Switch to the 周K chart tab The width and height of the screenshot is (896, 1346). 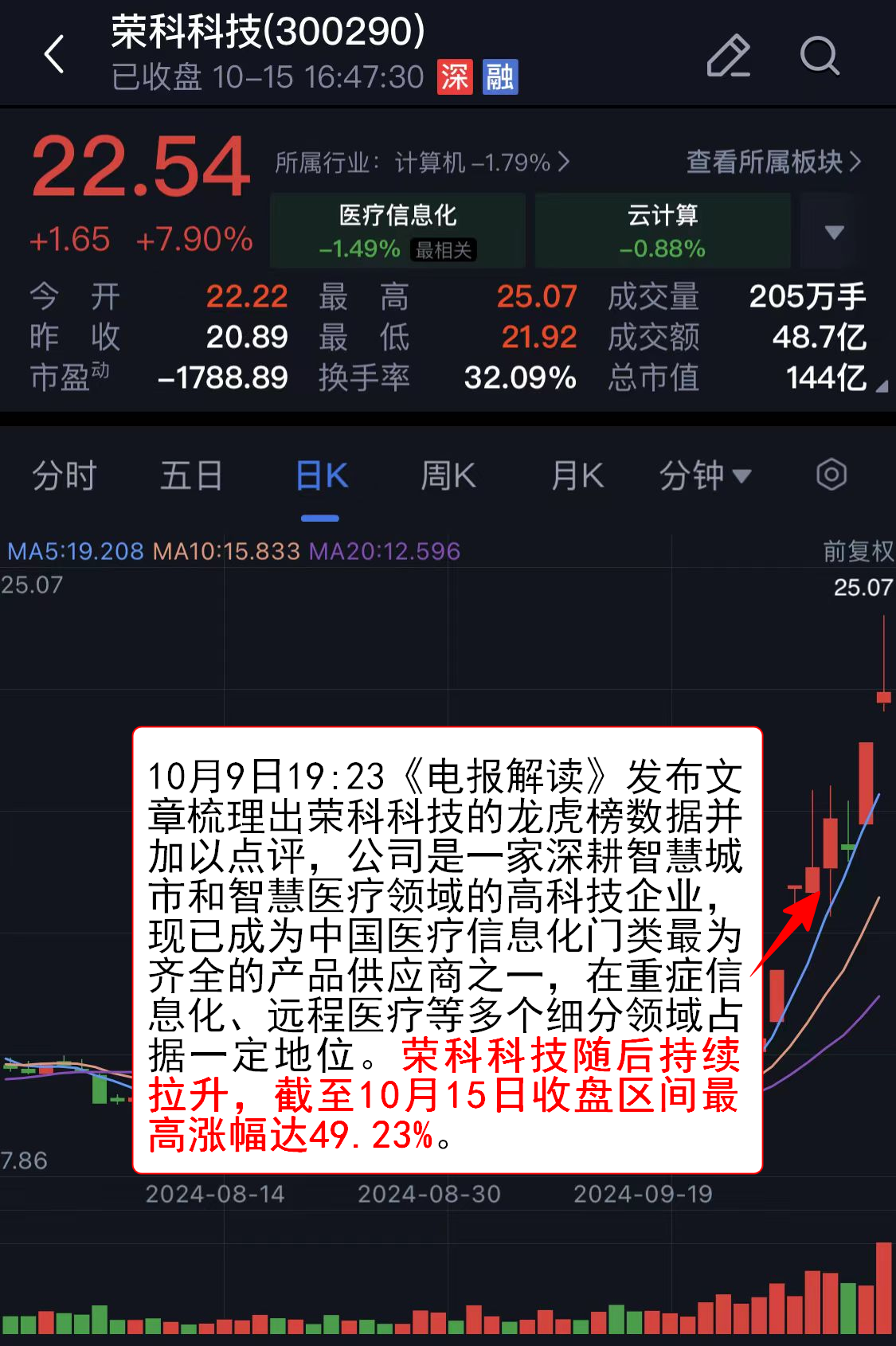pyautogui.click(x=448, y=476)
